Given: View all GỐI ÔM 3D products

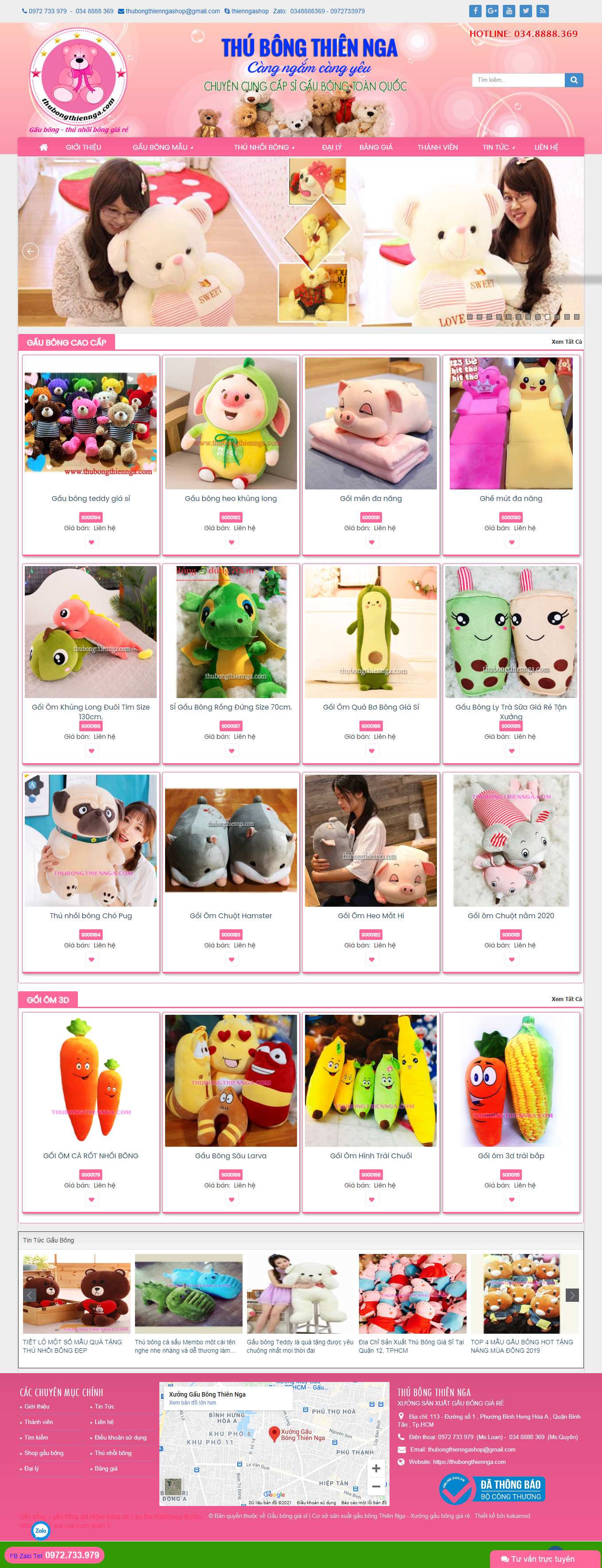Looking at the screenshot, I should tap(566, 999).
